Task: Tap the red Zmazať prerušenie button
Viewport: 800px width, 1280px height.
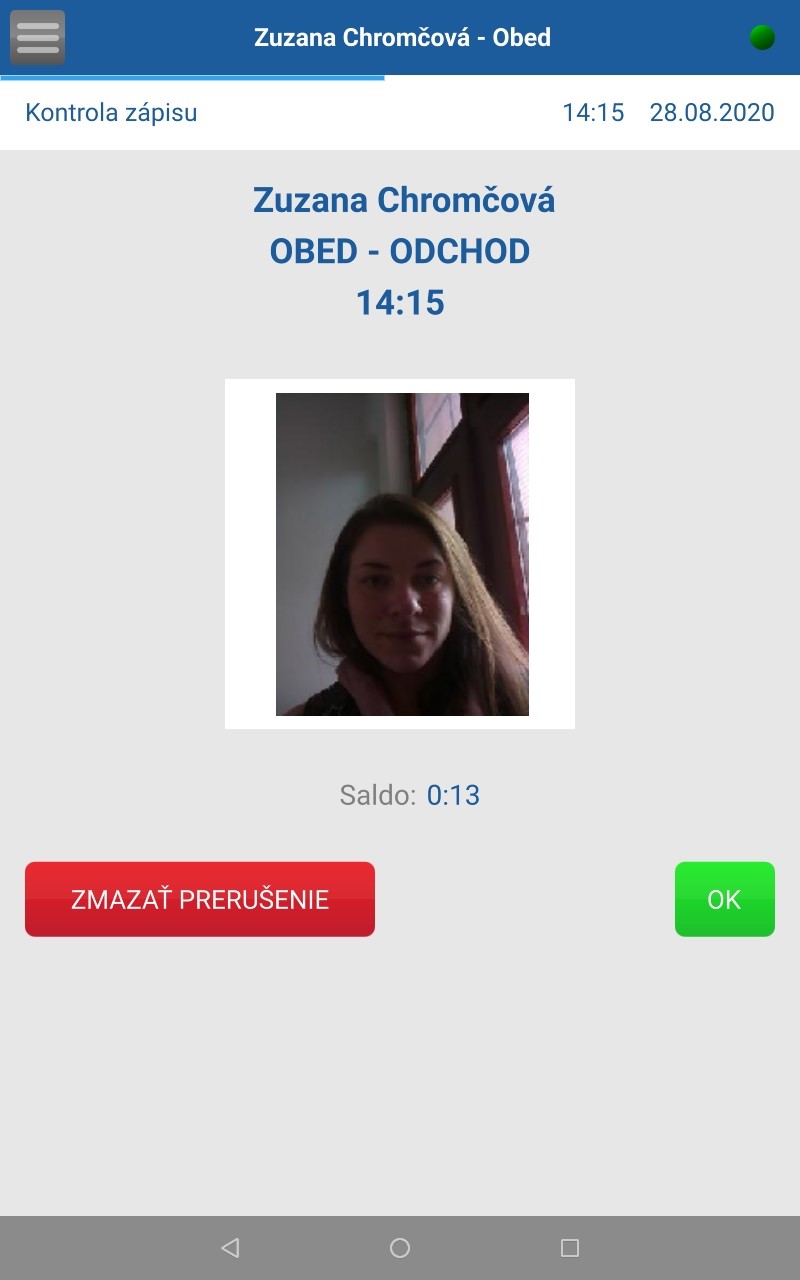Action: tap(200, 899)
